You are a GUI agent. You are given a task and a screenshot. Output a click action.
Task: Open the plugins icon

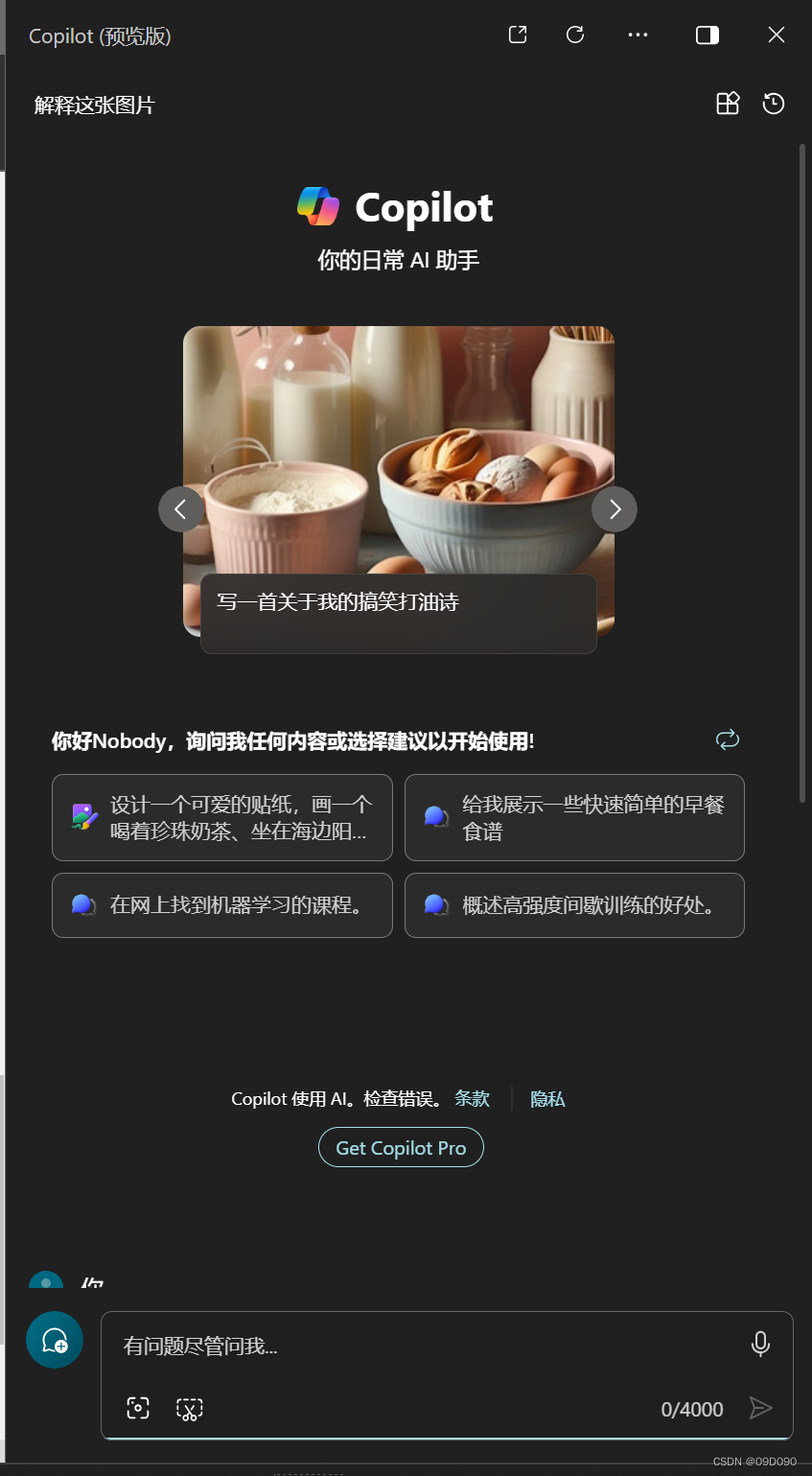pos(728,104)
